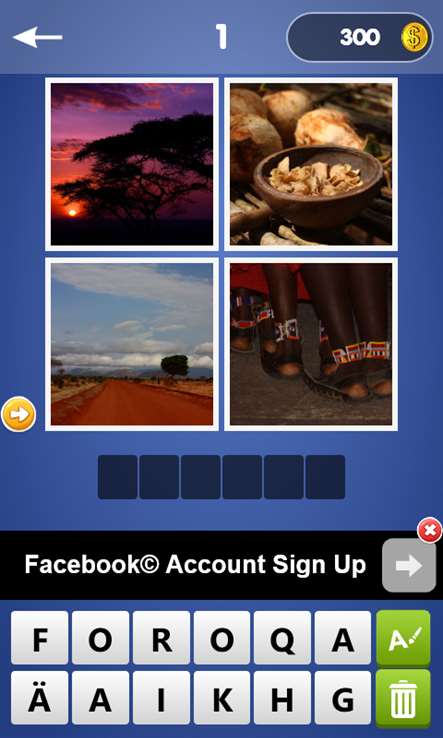Enlarge the sunset tree picture
The width and height of the screenshot is (443, 738).
coord(132,164)
